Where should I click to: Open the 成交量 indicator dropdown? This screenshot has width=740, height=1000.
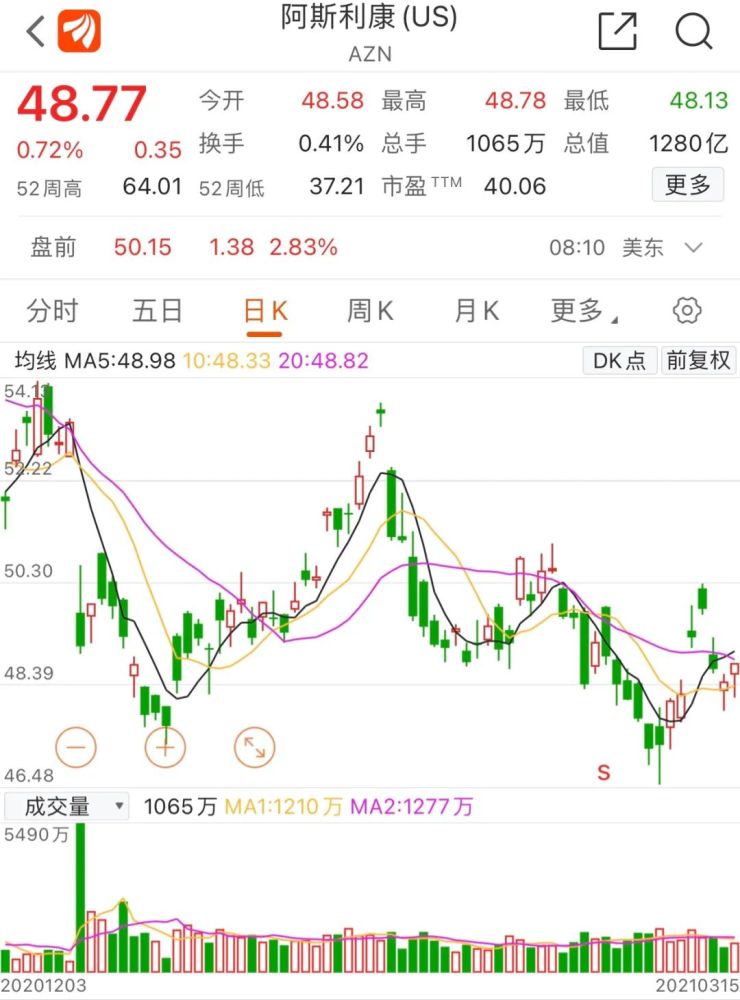click(67, 806)
